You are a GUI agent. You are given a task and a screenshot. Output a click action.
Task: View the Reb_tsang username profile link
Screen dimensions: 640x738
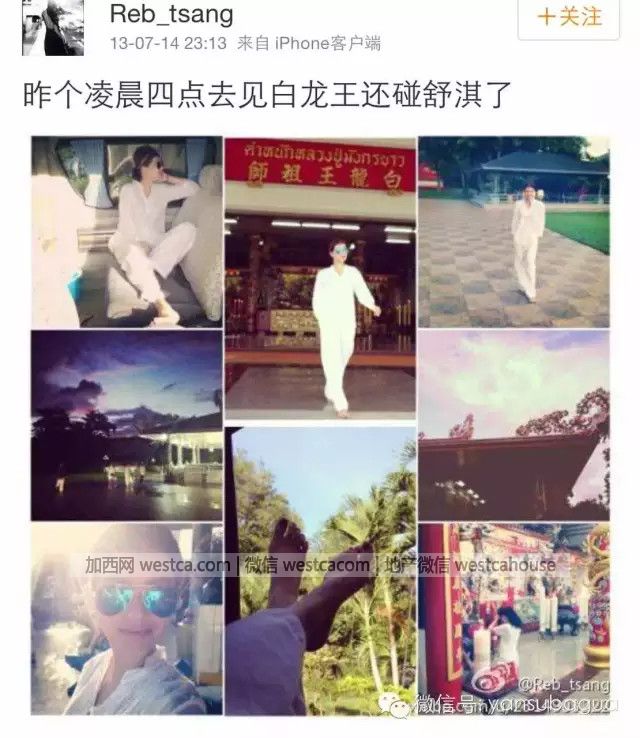click(171, 14)
